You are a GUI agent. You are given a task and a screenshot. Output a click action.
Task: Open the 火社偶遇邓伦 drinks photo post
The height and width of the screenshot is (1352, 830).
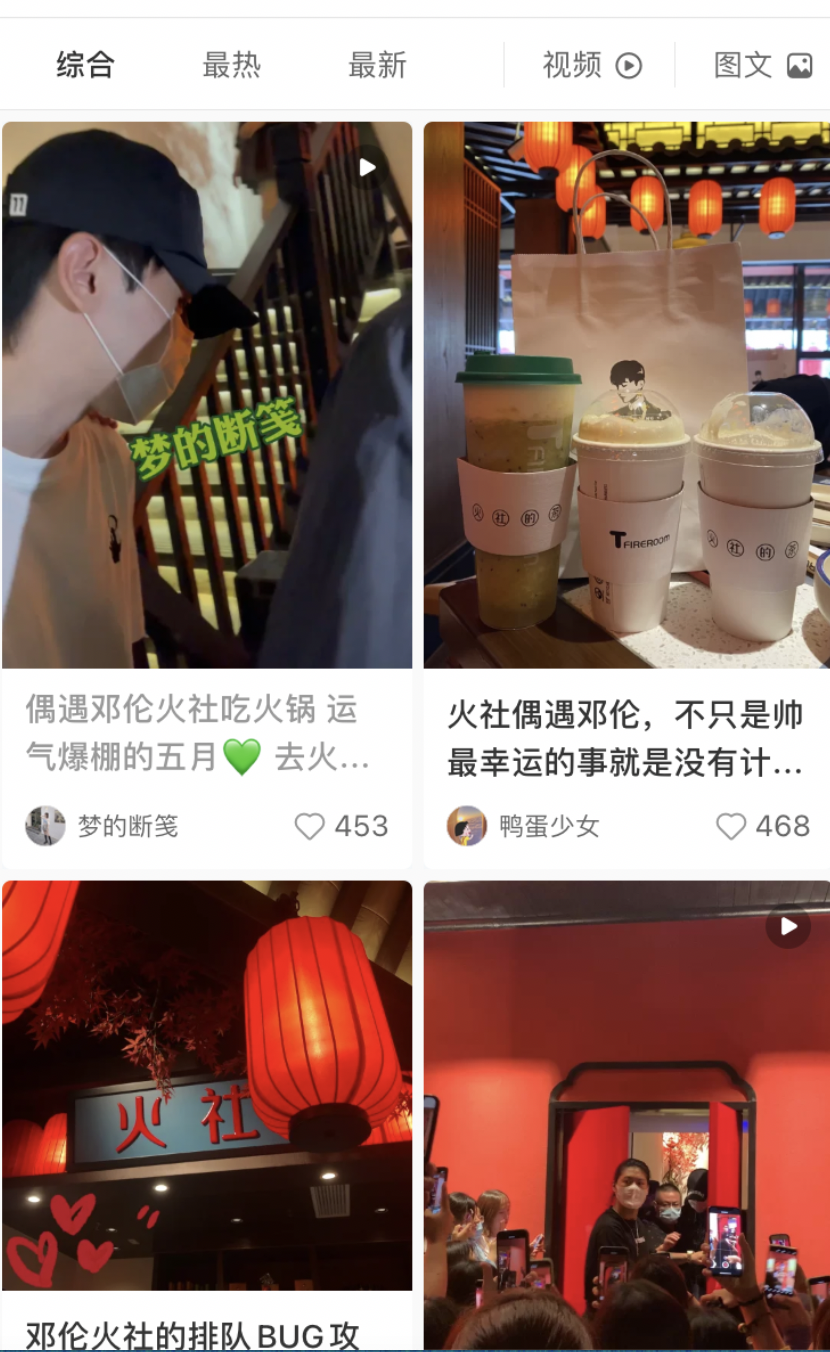pos(627,395)
